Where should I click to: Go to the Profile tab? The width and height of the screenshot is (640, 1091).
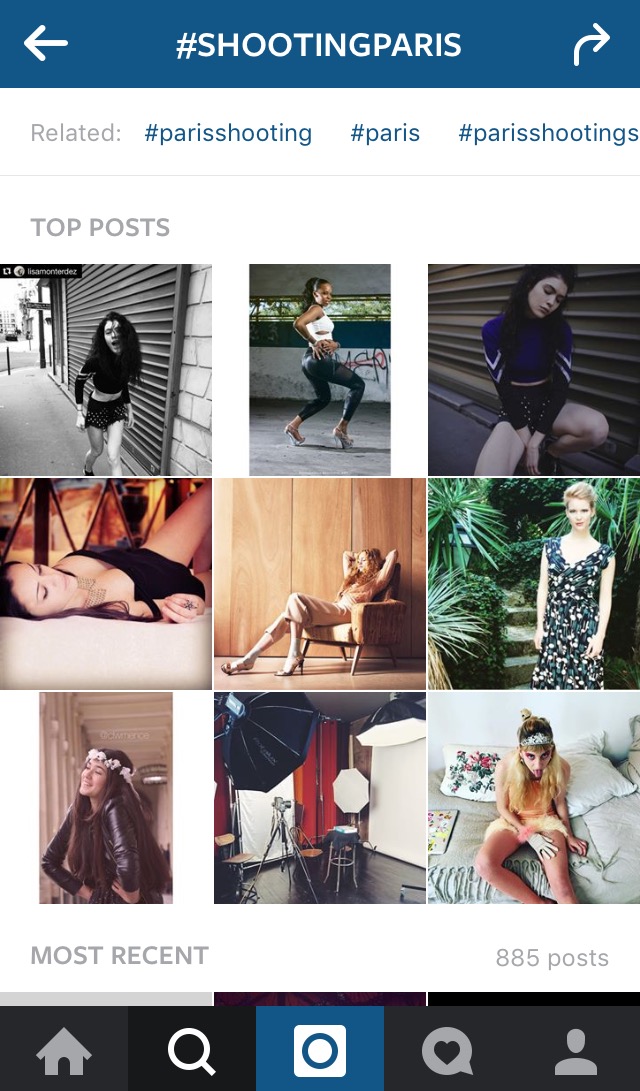575,1050
